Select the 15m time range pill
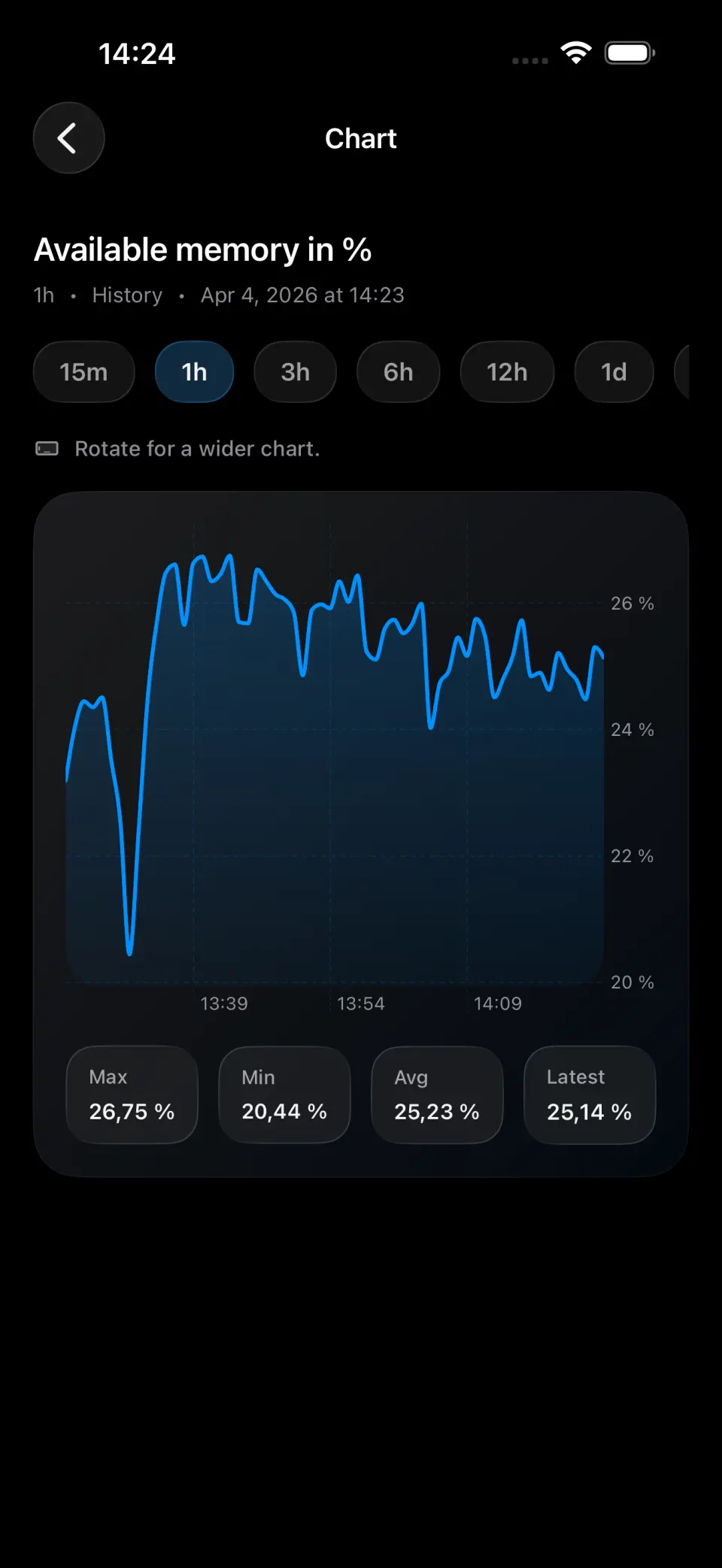Screen dimensions: 722x1568 [x=83, y=372]
